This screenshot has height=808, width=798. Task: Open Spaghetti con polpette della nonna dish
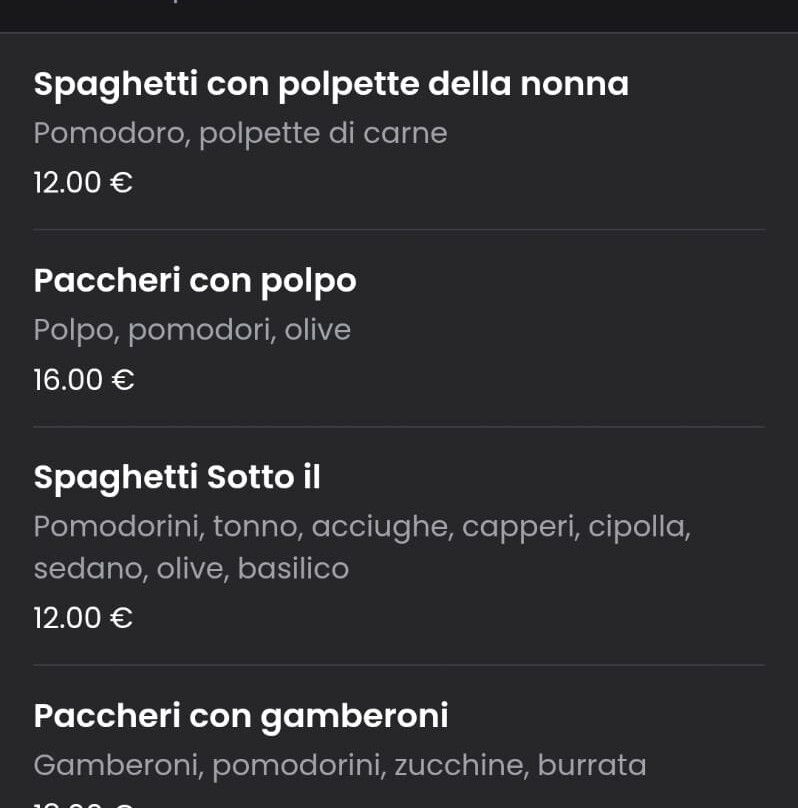point(331,85)
